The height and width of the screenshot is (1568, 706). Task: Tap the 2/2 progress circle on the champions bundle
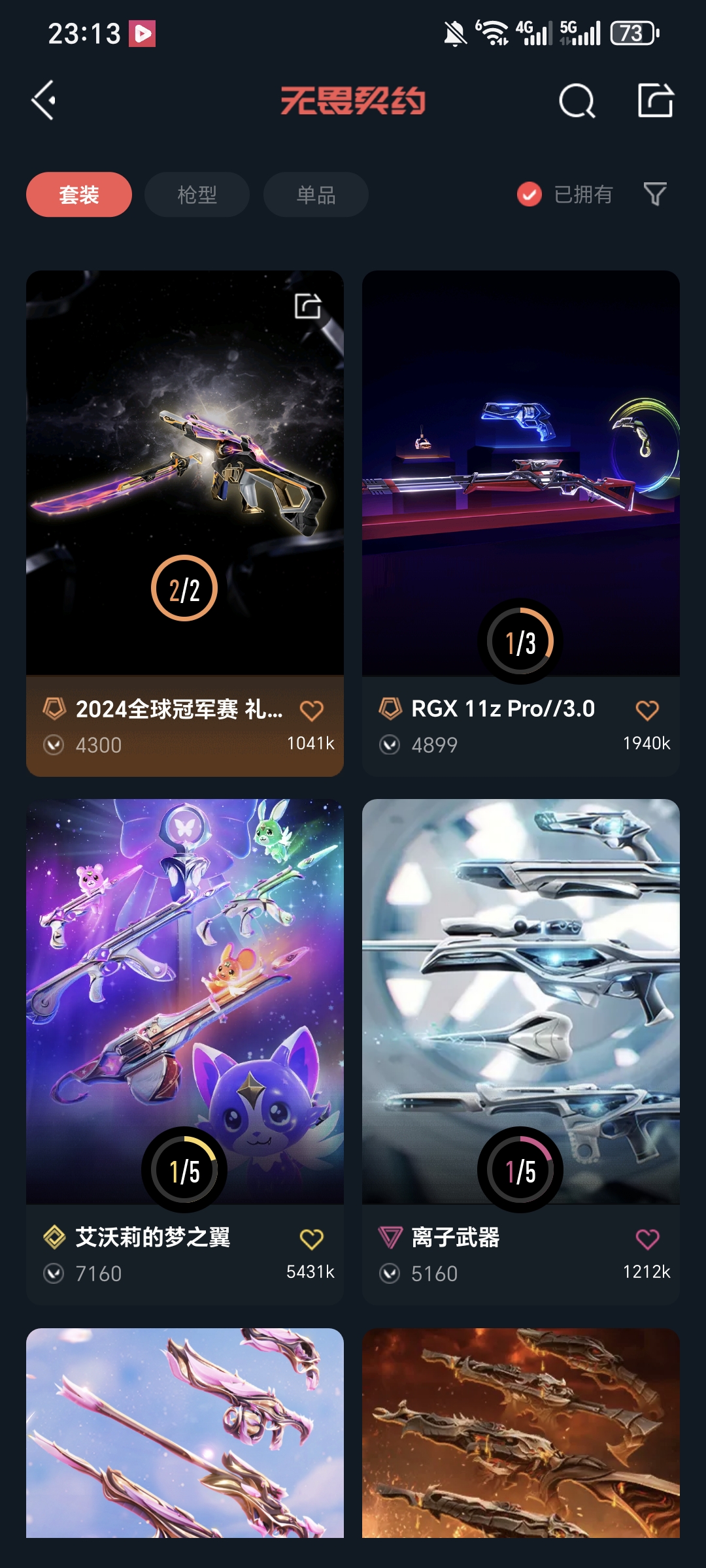coord(184,588)
